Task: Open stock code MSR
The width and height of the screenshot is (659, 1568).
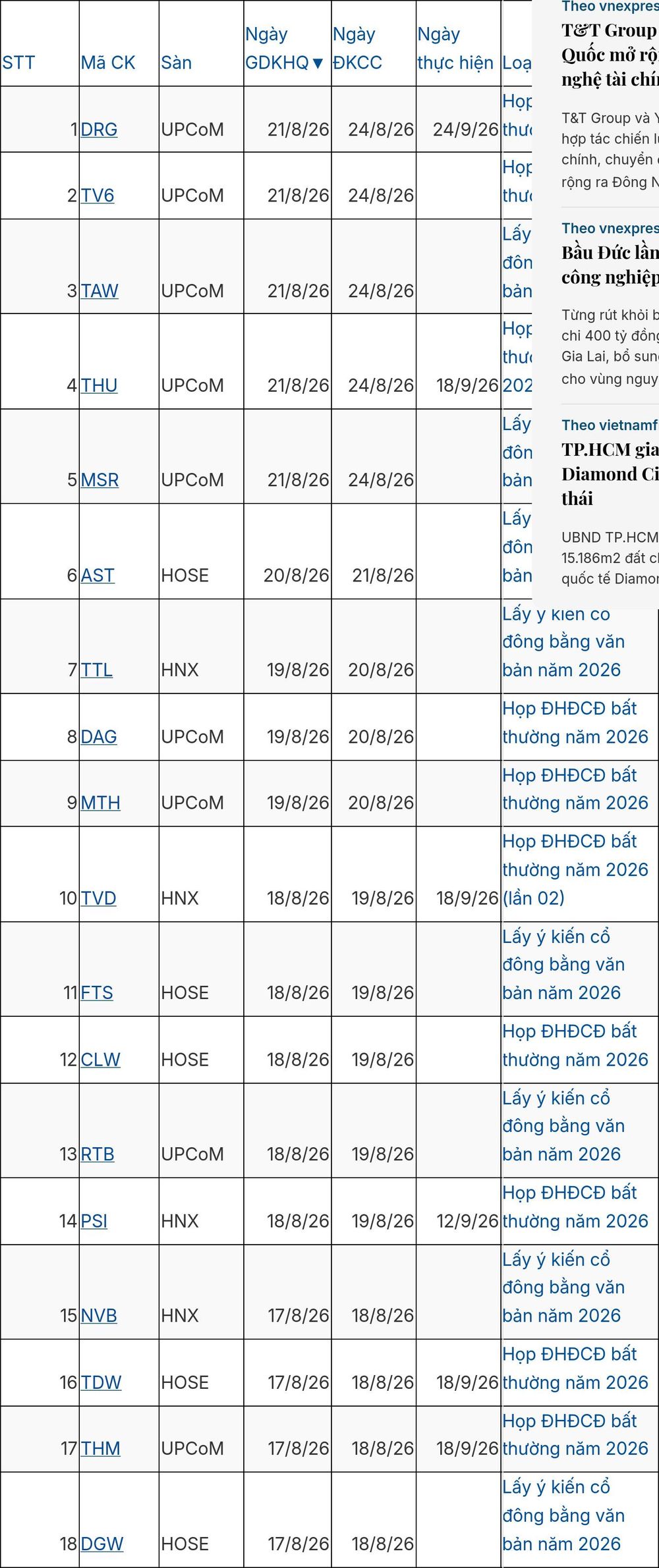Action: pos(100,480)
